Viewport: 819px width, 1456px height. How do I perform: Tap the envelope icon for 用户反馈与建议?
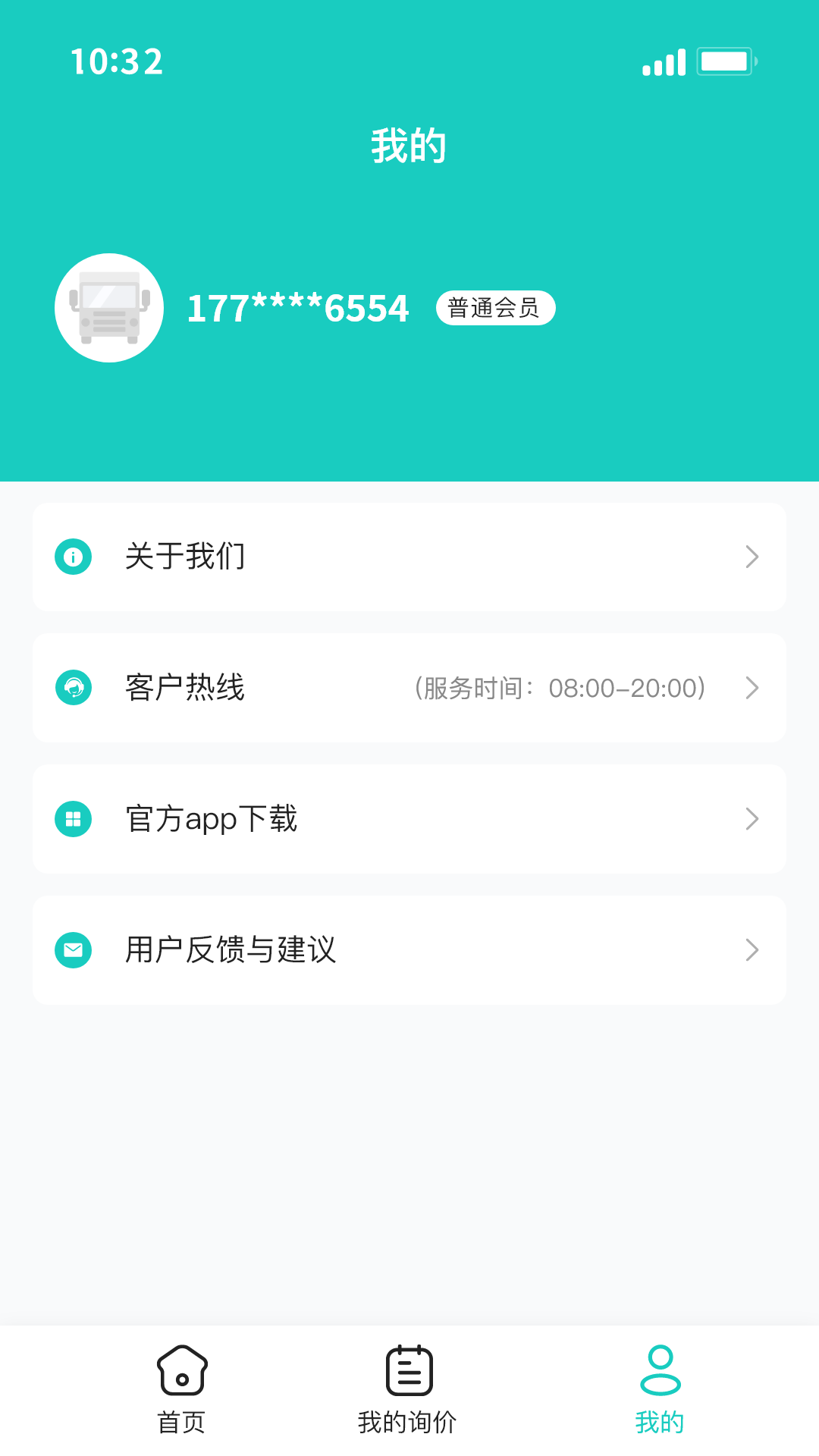[73, 950]
